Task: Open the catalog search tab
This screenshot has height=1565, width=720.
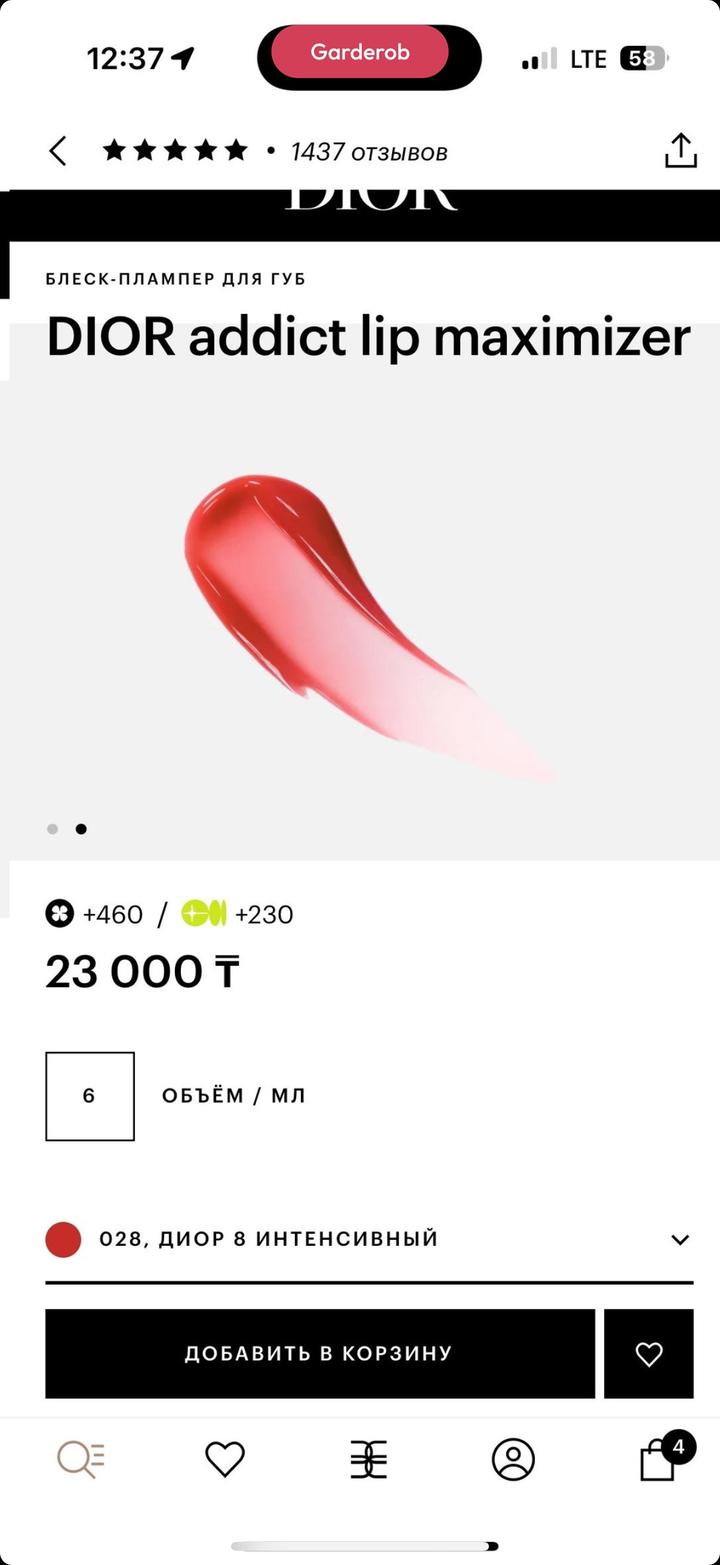Action: pyautogui.click(x=81, y=1459)
